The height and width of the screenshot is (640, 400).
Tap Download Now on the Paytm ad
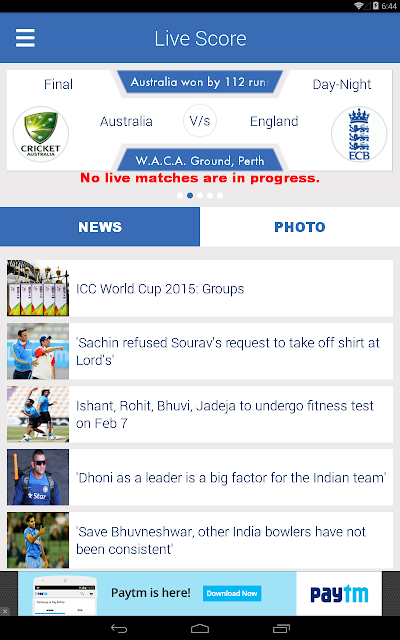[x=232, y=593]
